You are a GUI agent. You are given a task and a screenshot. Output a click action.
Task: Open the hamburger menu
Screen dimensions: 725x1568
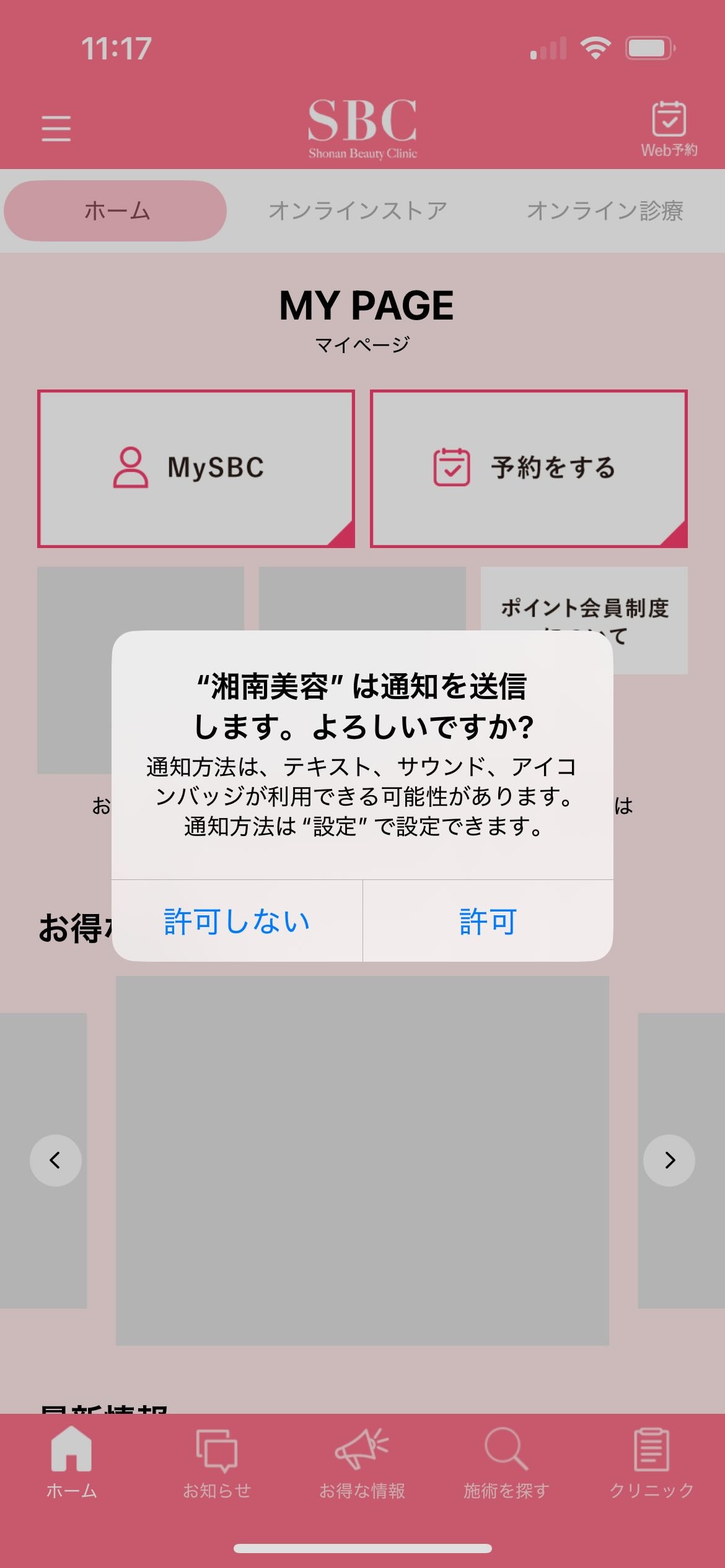pos(56,128)
